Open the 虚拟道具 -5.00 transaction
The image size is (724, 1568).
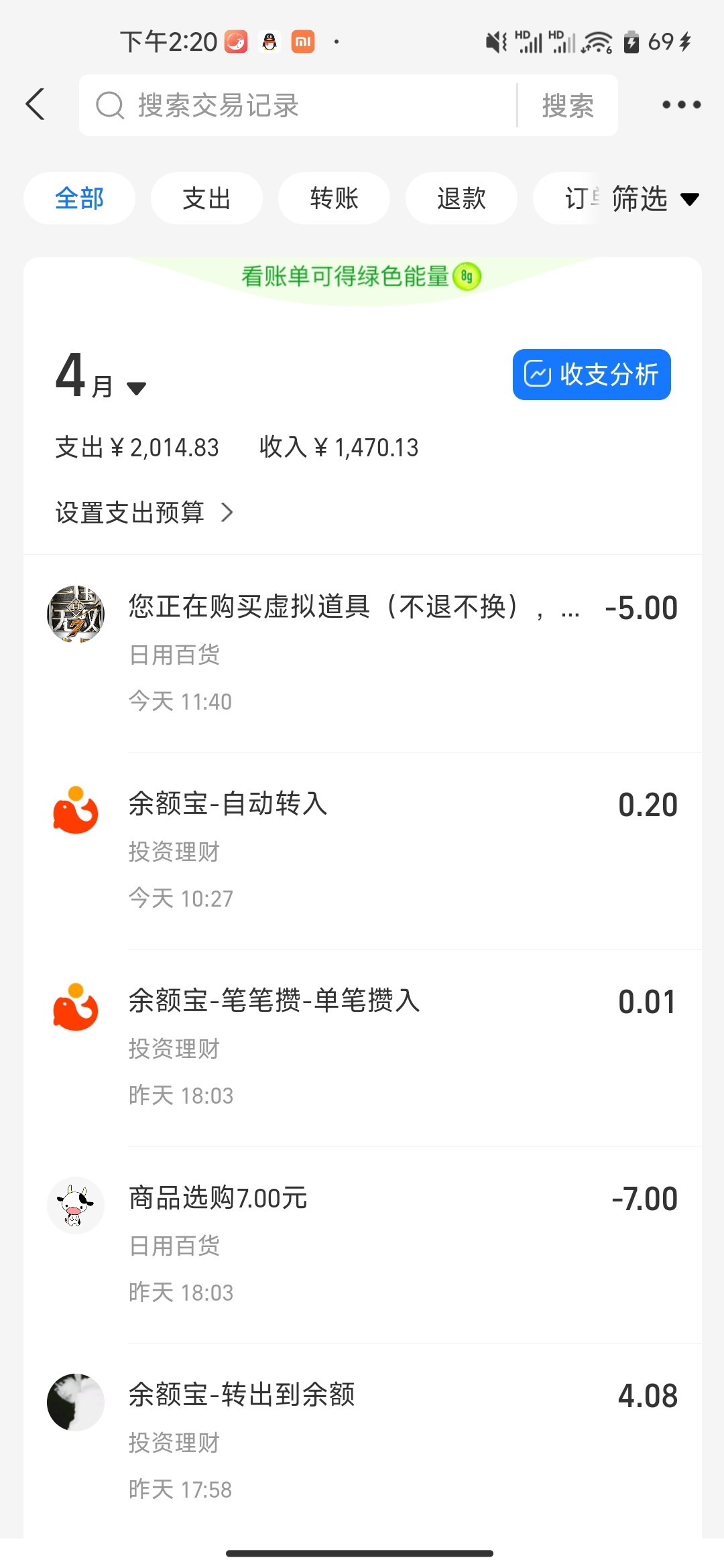[x=402, y=653]
